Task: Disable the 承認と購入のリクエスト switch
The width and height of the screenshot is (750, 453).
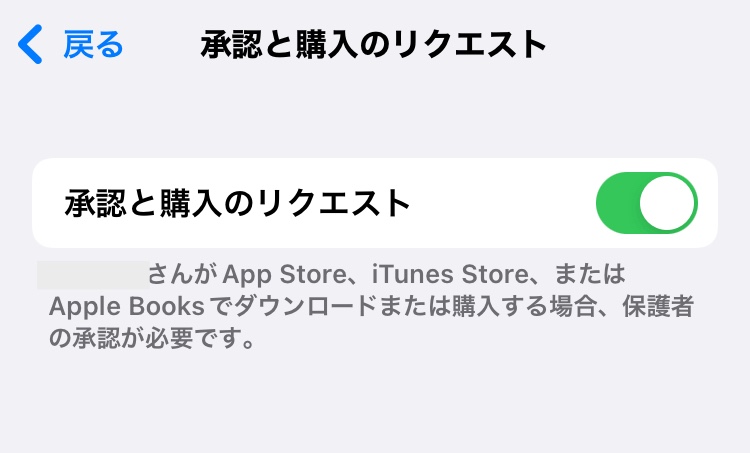Action: [646, 203]
